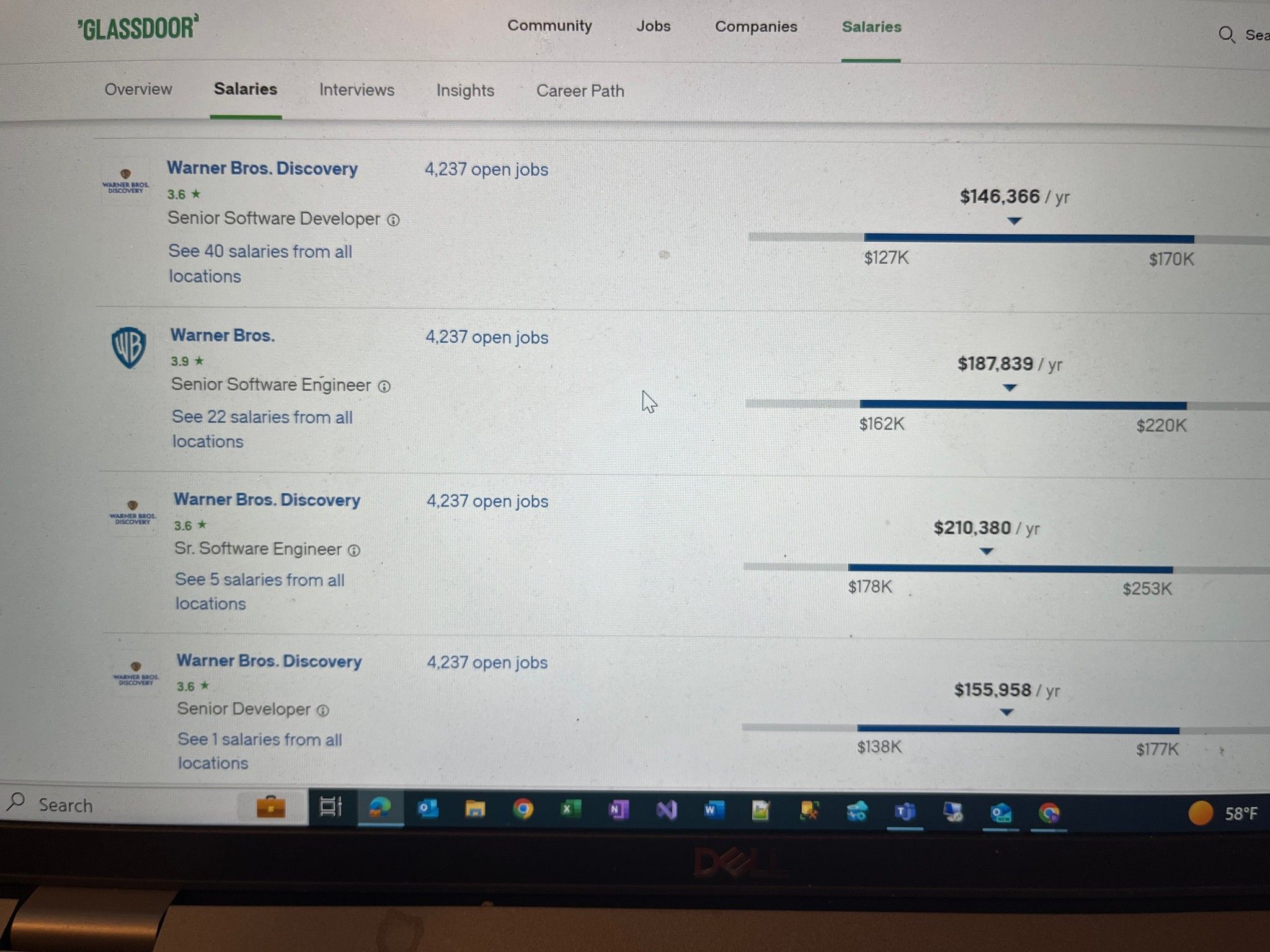Open the Insights tab
The width and height of the screenshot is (1270, 952).
coord(465,91)
